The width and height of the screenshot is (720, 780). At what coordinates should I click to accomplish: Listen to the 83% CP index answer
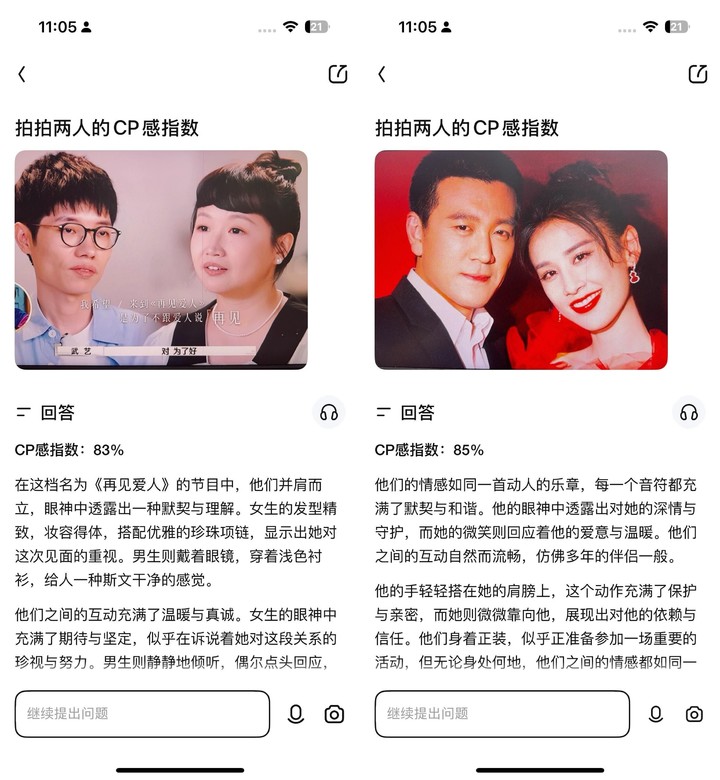coord(328,412)
